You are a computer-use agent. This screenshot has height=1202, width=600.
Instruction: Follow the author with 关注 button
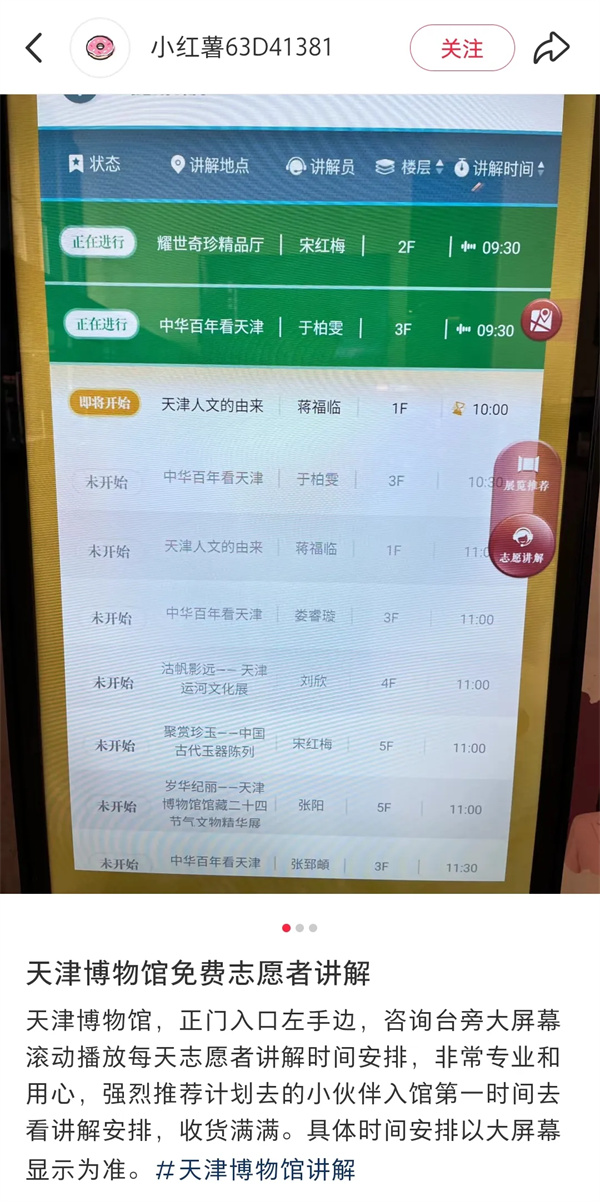(x=462, y=48)
